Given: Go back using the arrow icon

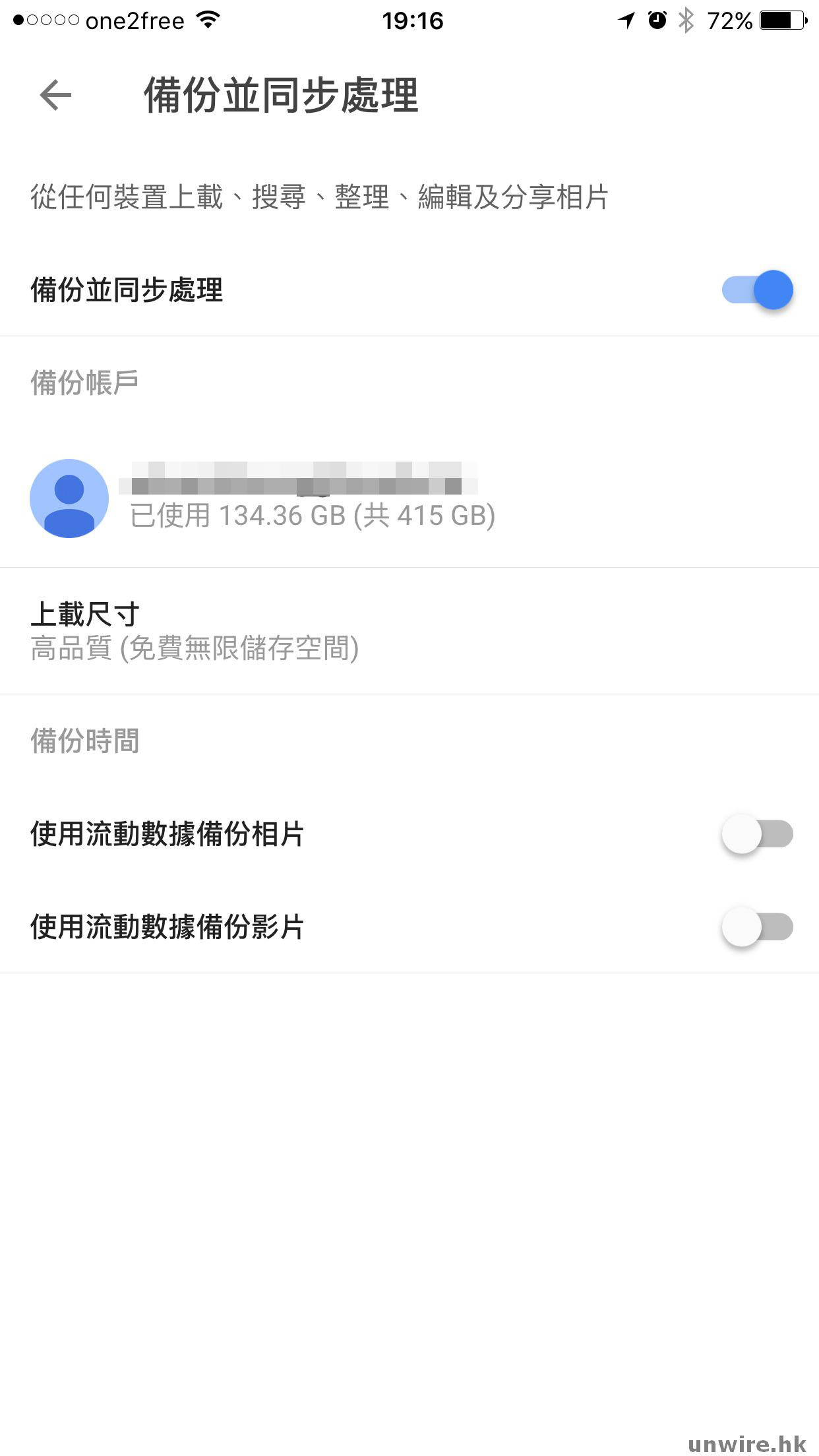Looking at the screenshot, I should click(55, 95).
